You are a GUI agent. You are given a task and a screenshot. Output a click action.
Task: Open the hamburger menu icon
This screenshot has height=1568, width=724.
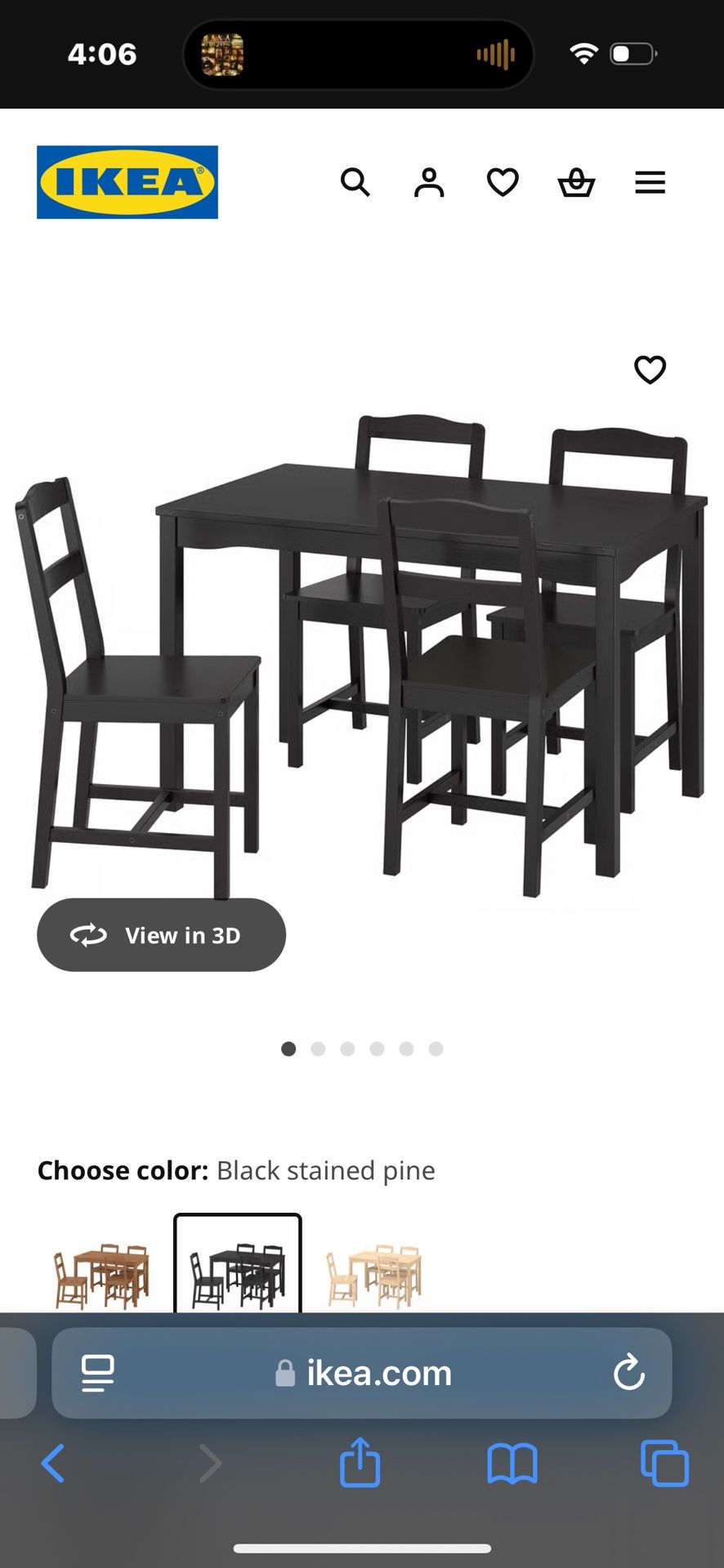[x=650, y=182]
